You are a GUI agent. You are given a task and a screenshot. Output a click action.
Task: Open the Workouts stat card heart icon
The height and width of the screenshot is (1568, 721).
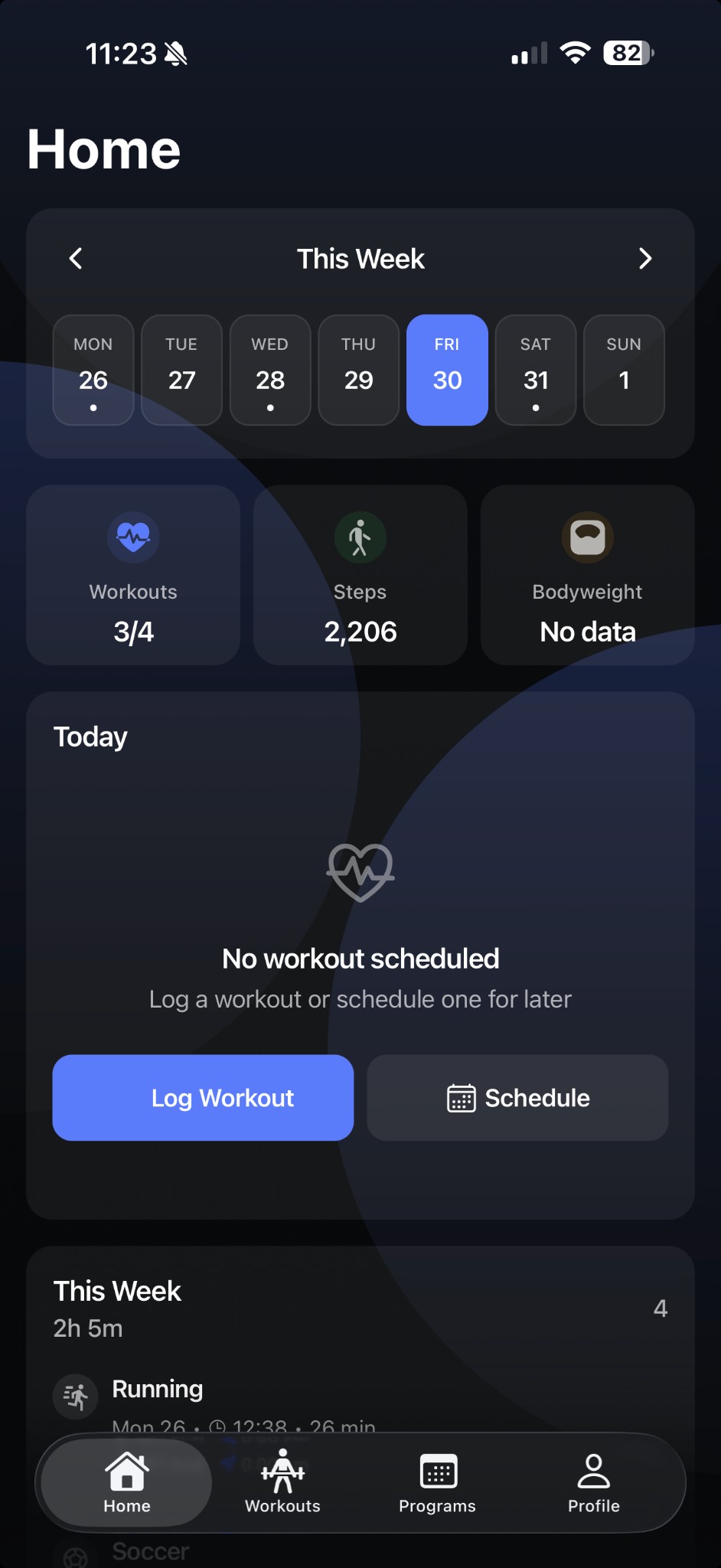pyautogui.click(x=133, y=537)
